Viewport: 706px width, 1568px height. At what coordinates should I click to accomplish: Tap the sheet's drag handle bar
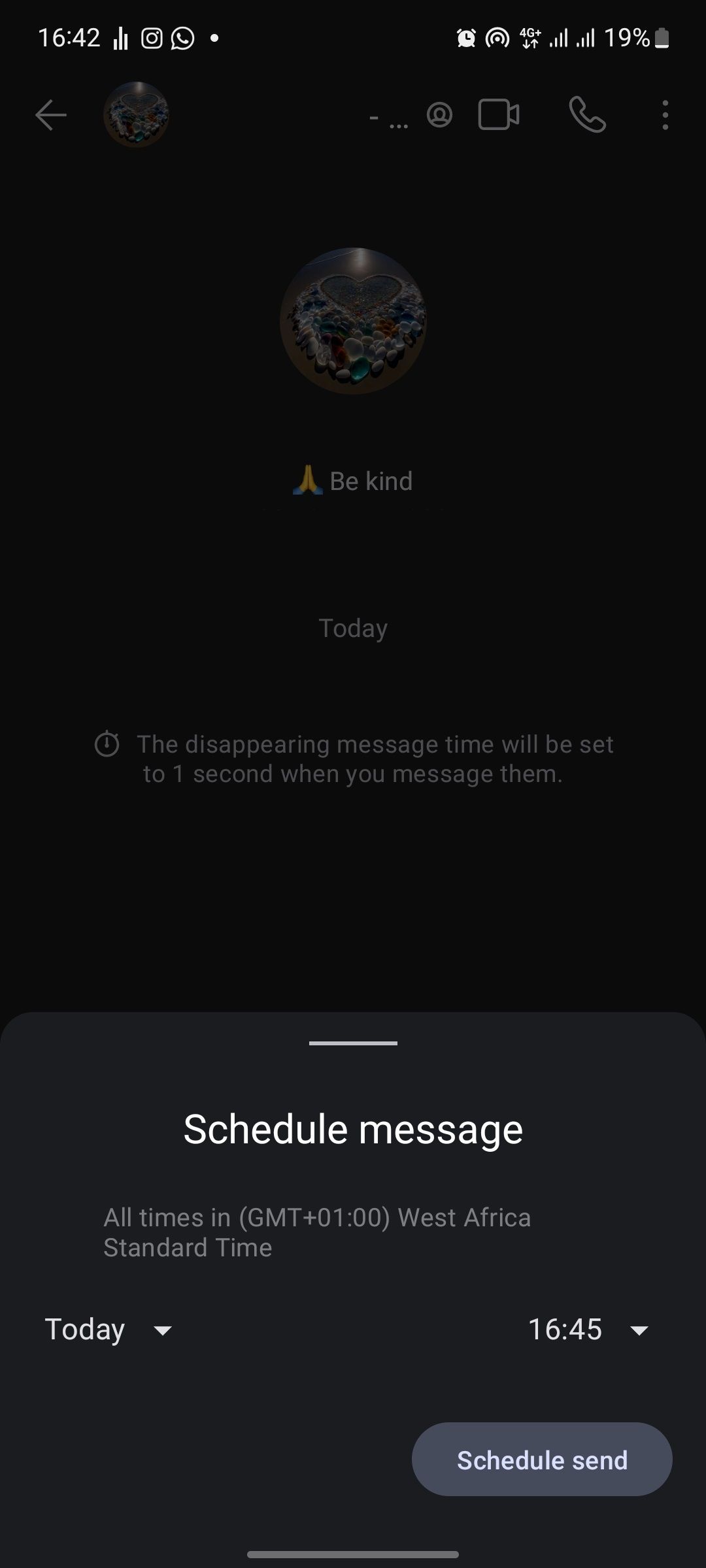[353, 1043]
